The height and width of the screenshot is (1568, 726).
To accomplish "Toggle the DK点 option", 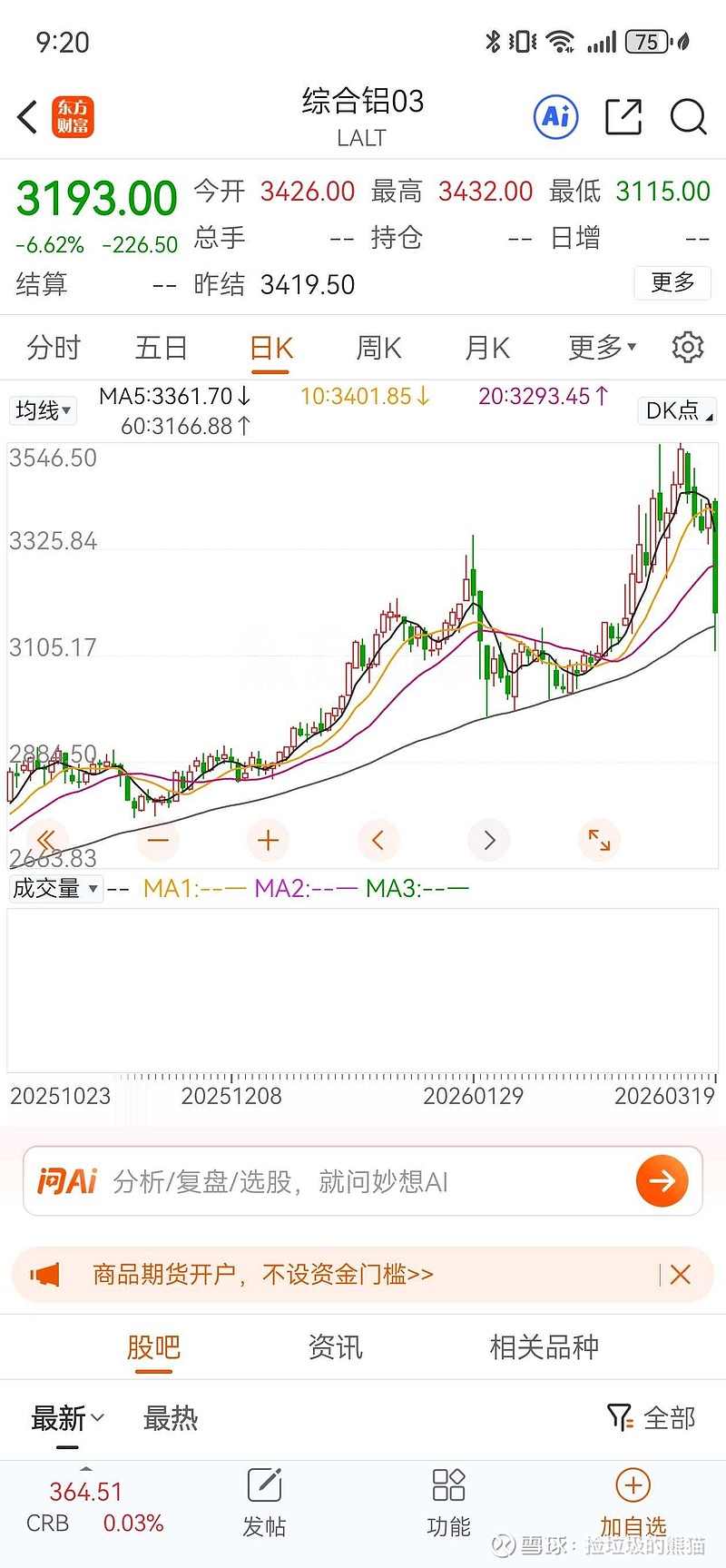I will pos(677,411).
